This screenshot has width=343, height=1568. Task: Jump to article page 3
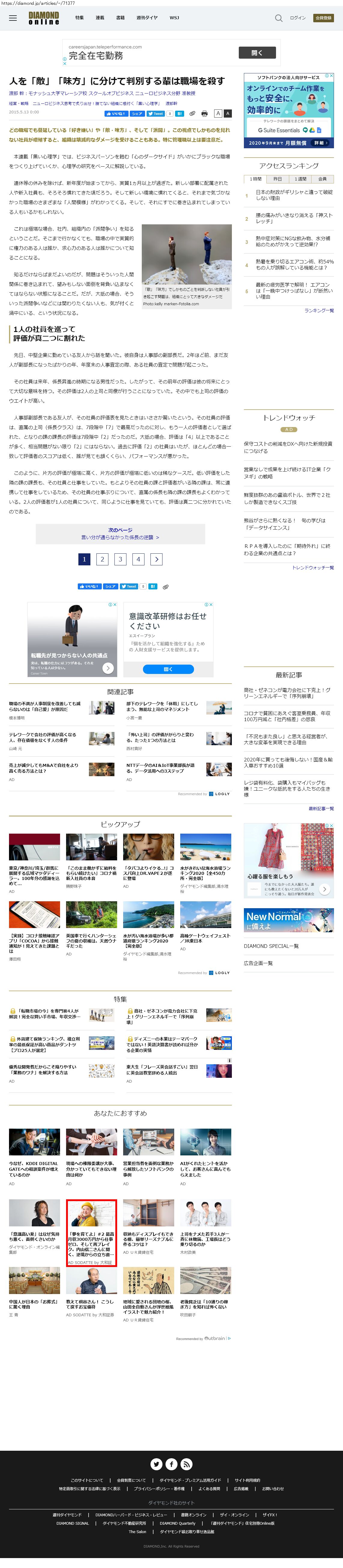pyautogui.click(x=120, y=559)
